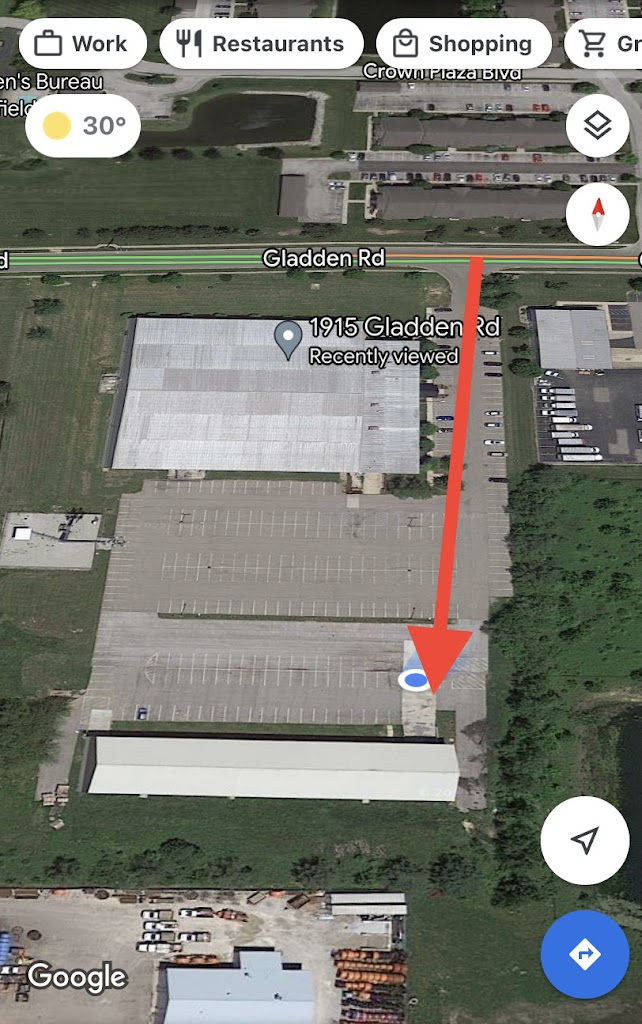642x1024 pixels.
Task: Open the map layers selector
Action: (597, 127)
